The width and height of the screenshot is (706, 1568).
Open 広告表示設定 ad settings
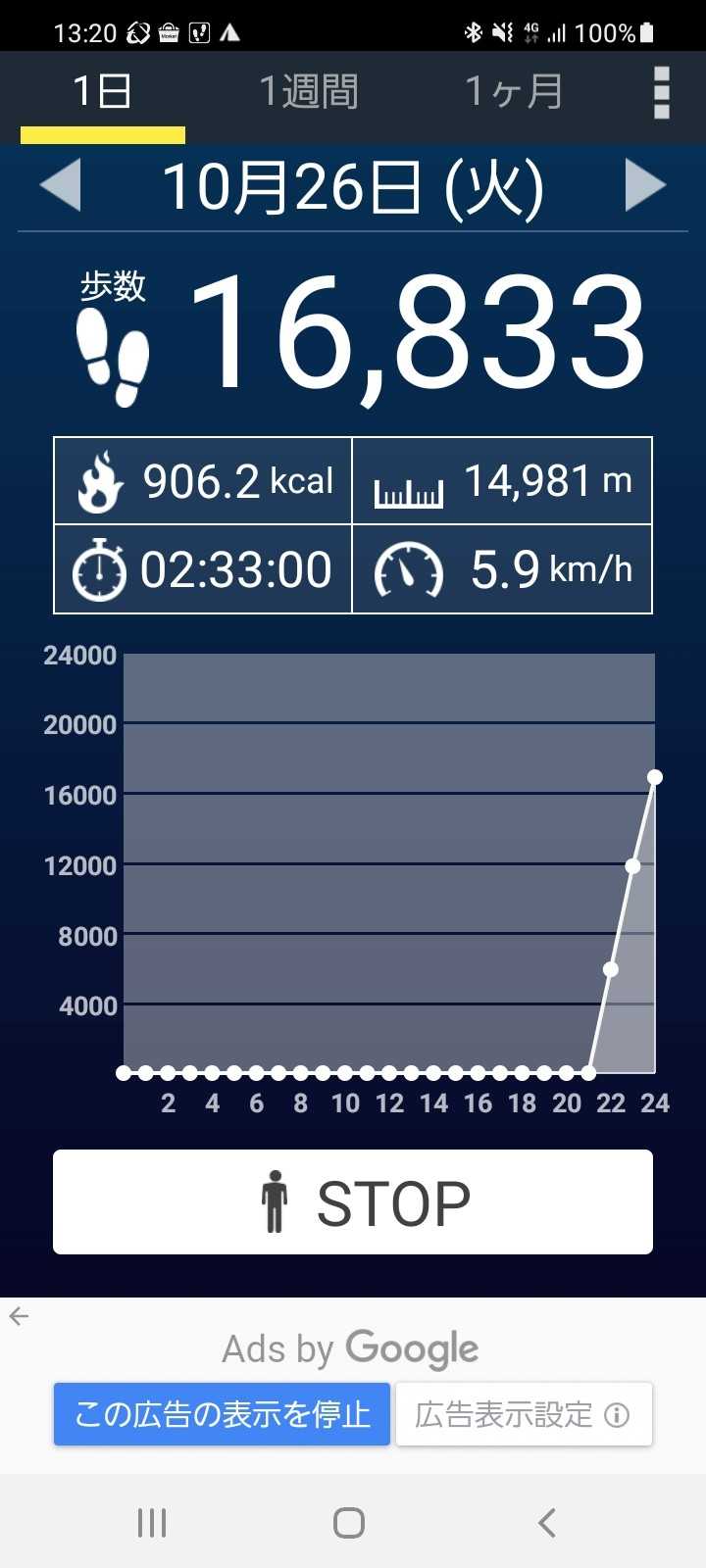524,1414
